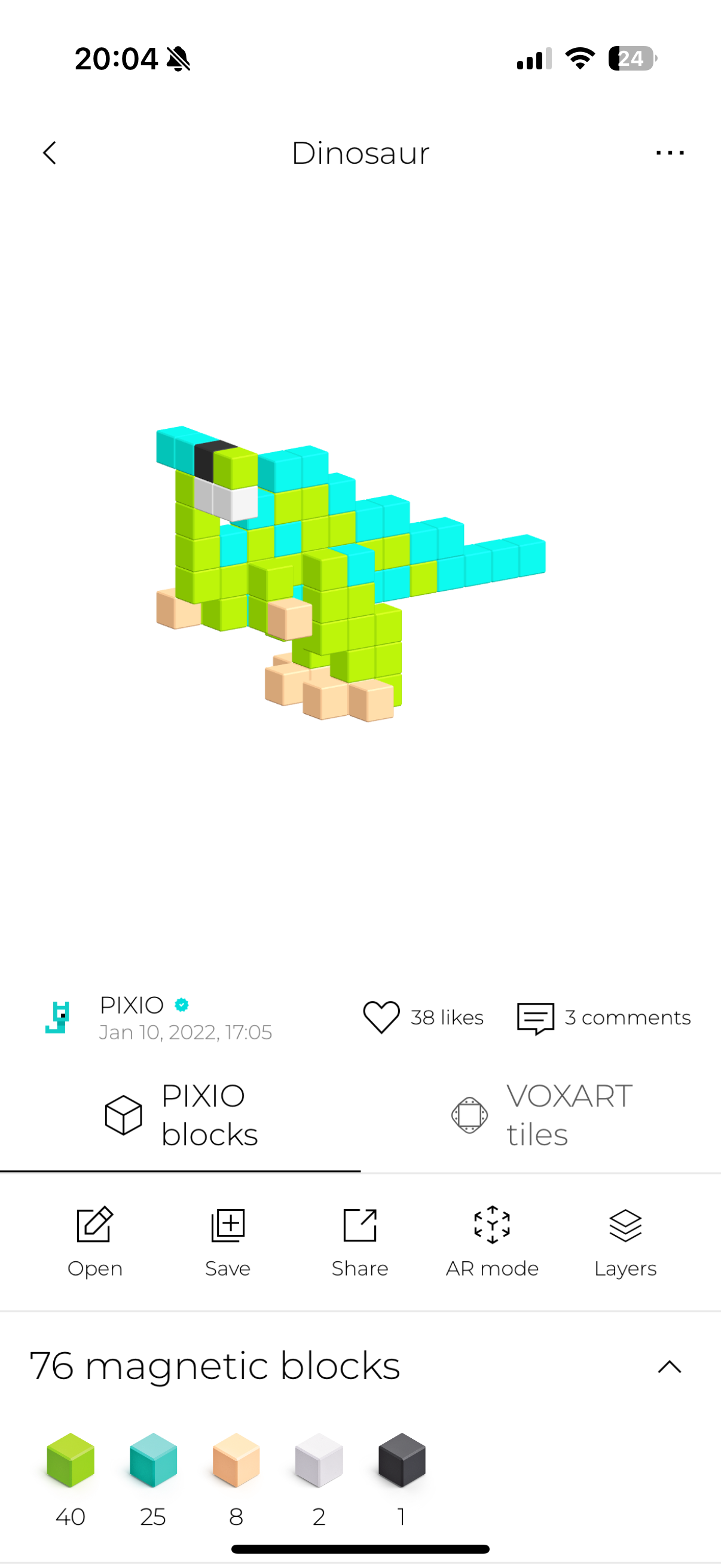Collapse the 76 magnetic blocks section
Screen dimensions: 721x1568
(x=669, y=1367)
